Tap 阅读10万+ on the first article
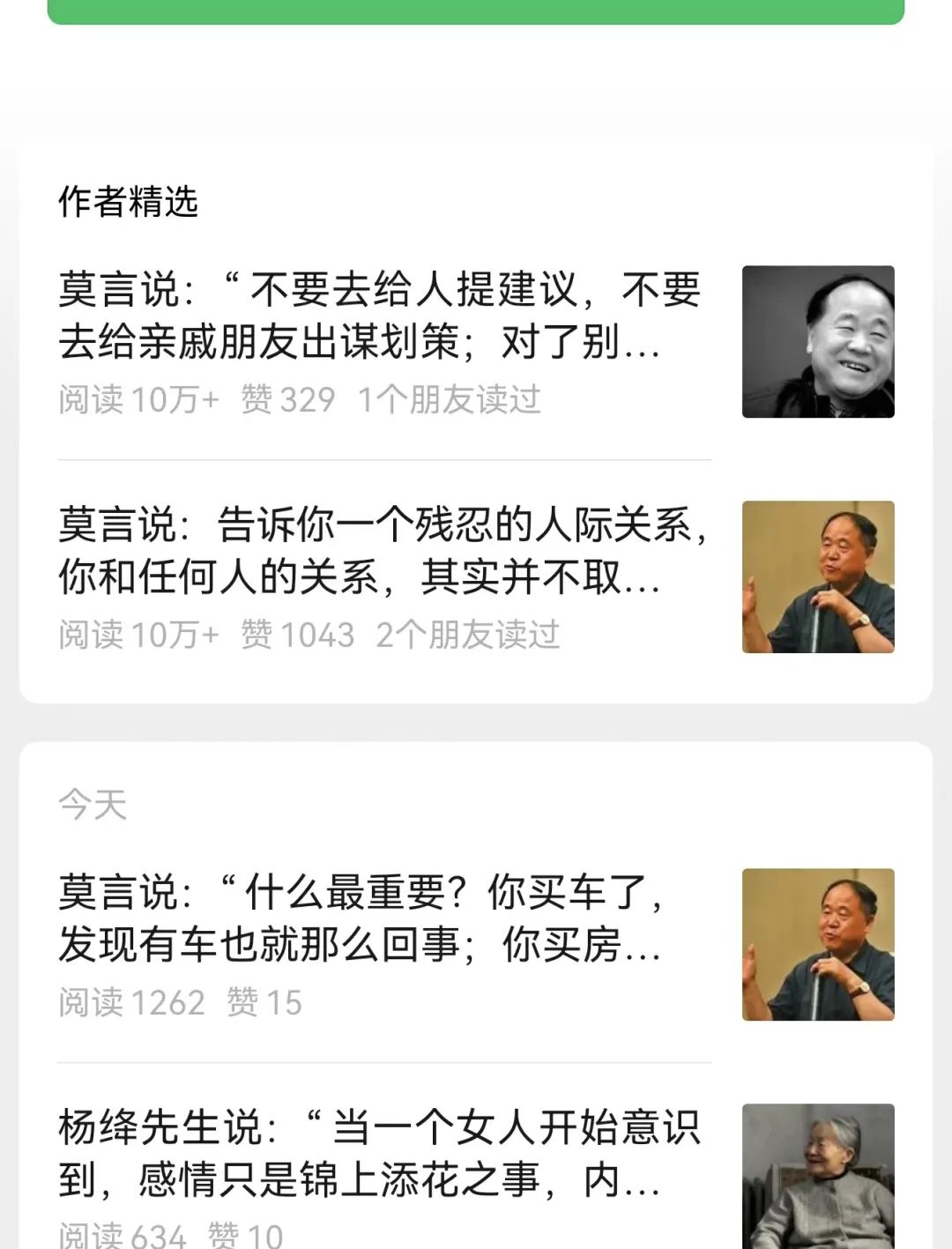 pos(137,401)
